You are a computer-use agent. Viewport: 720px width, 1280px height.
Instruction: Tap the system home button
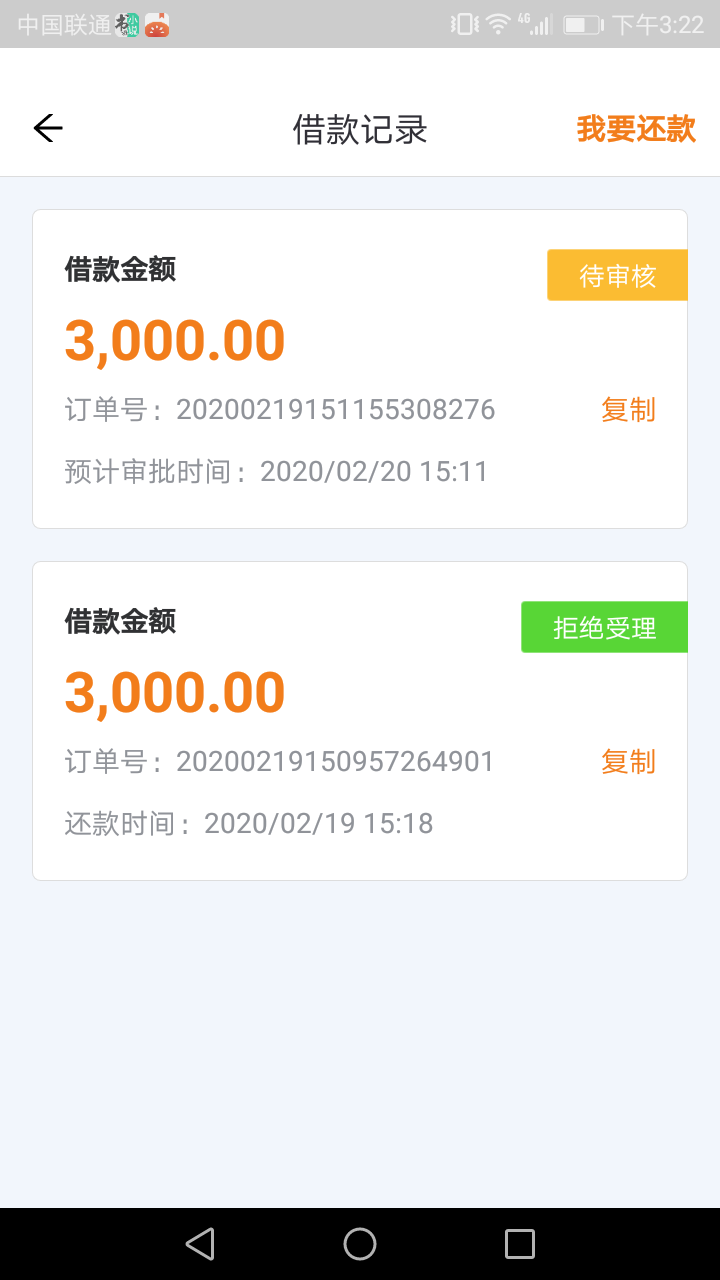click(x=360, y=1244)
